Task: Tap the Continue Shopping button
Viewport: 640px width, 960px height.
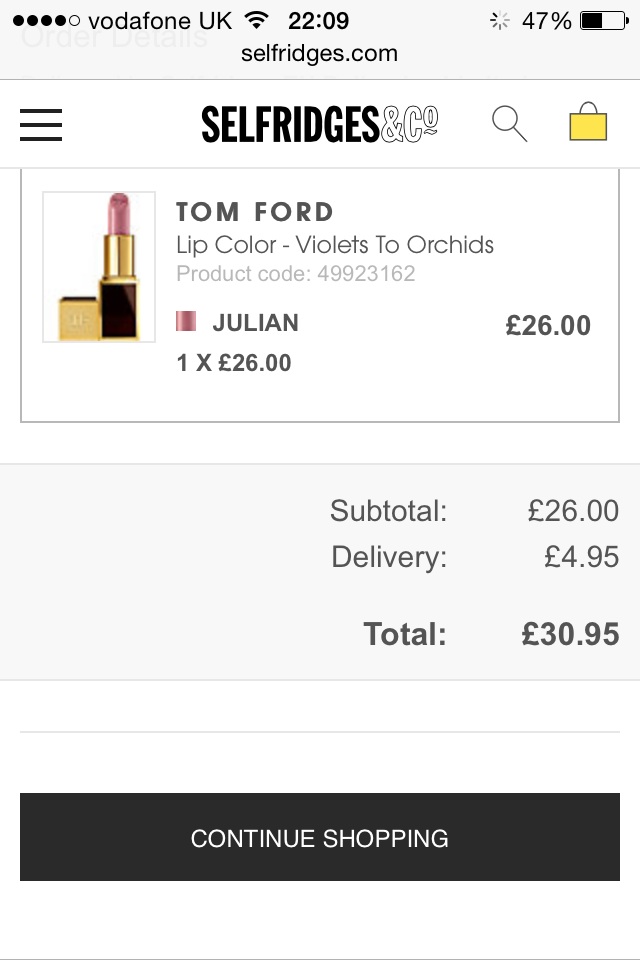Action: click(320, 837)
